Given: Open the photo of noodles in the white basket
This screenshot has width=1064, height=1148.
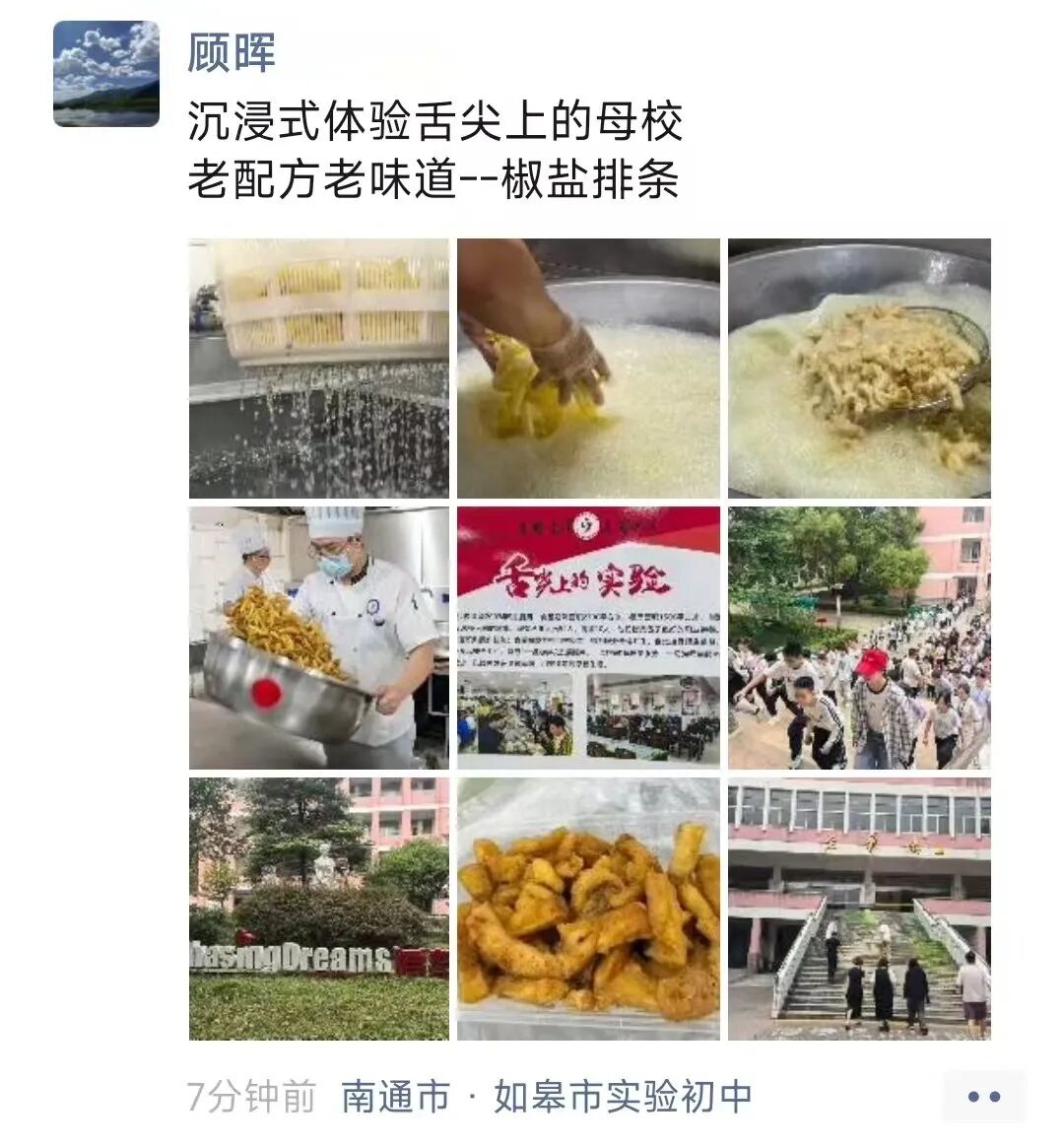Looking at the screenshot, I should pos(318,369).
